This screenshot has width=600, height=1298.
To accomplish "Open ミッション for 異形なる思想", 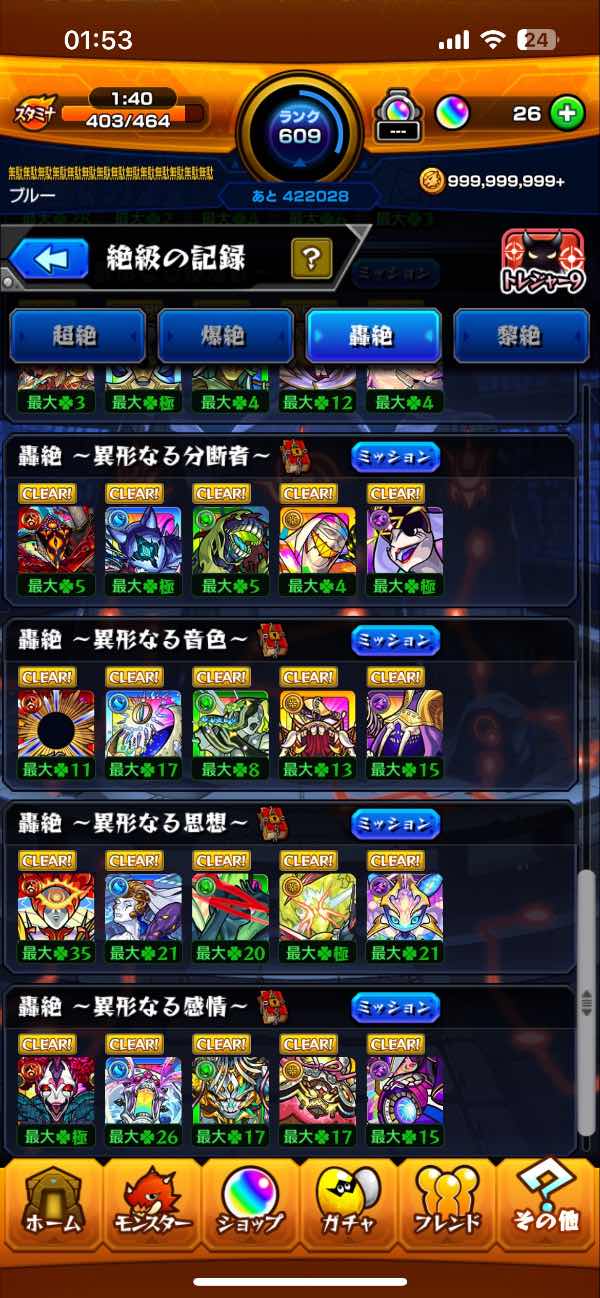I will 395,824.
